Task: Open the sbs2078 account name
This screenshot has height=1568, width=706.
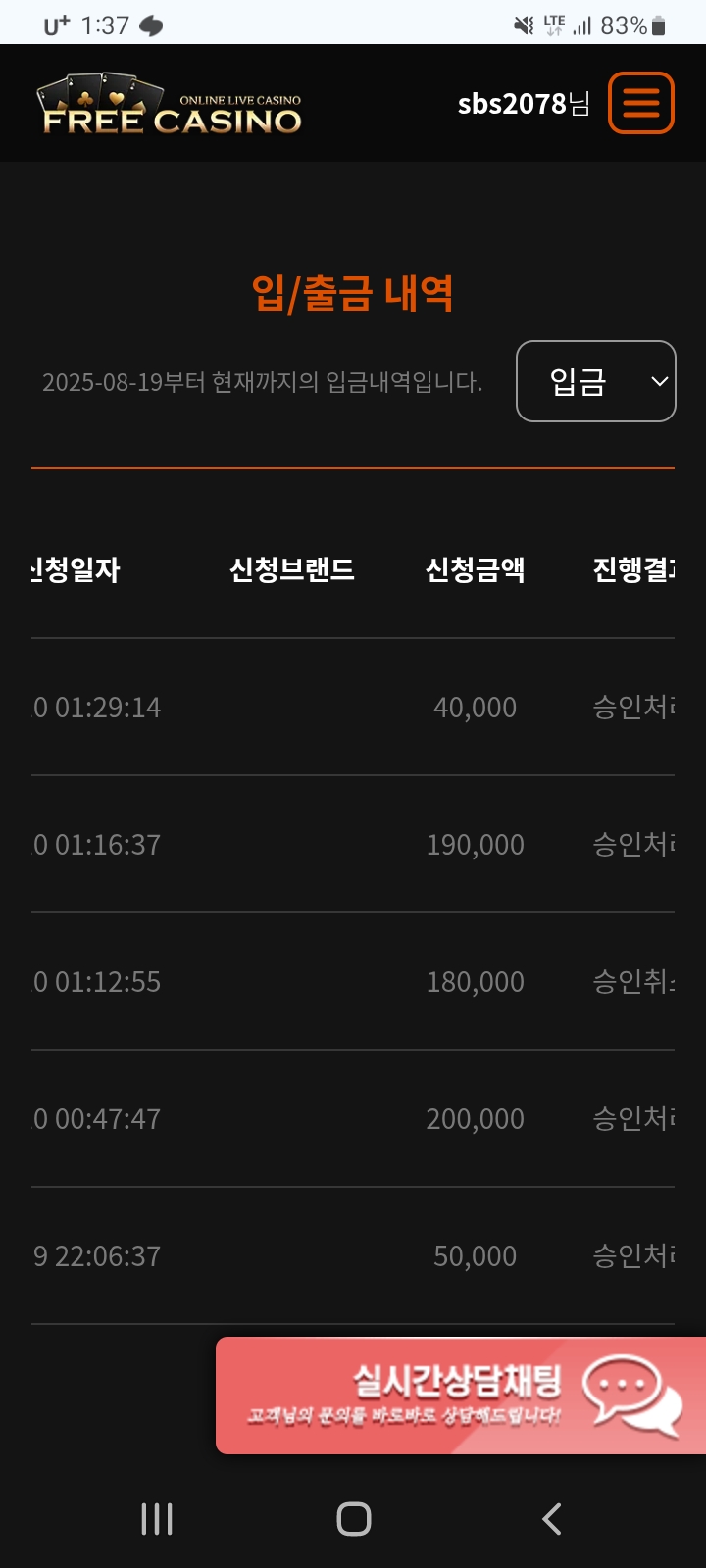Action: coord(523,104)
